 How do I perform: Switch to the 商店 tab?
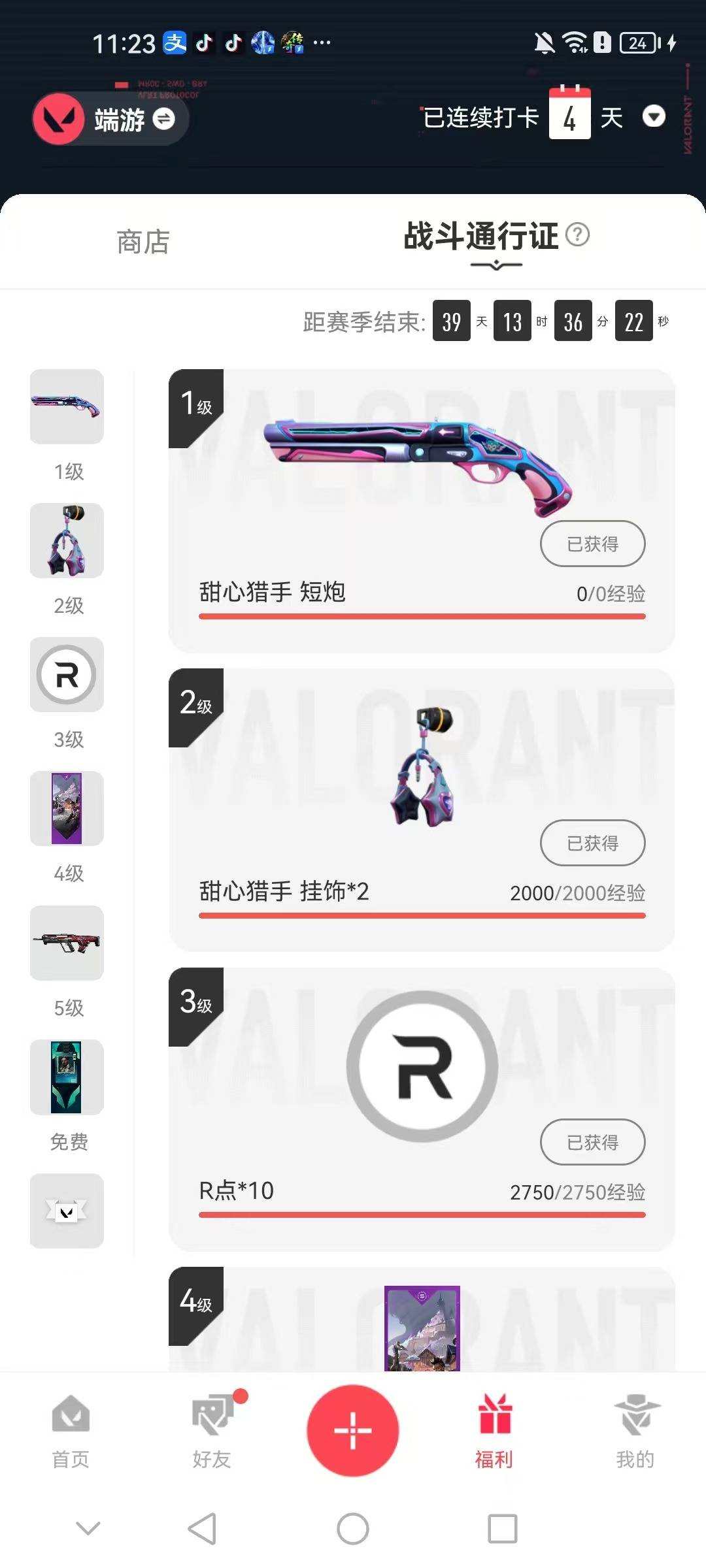[143, 242]
